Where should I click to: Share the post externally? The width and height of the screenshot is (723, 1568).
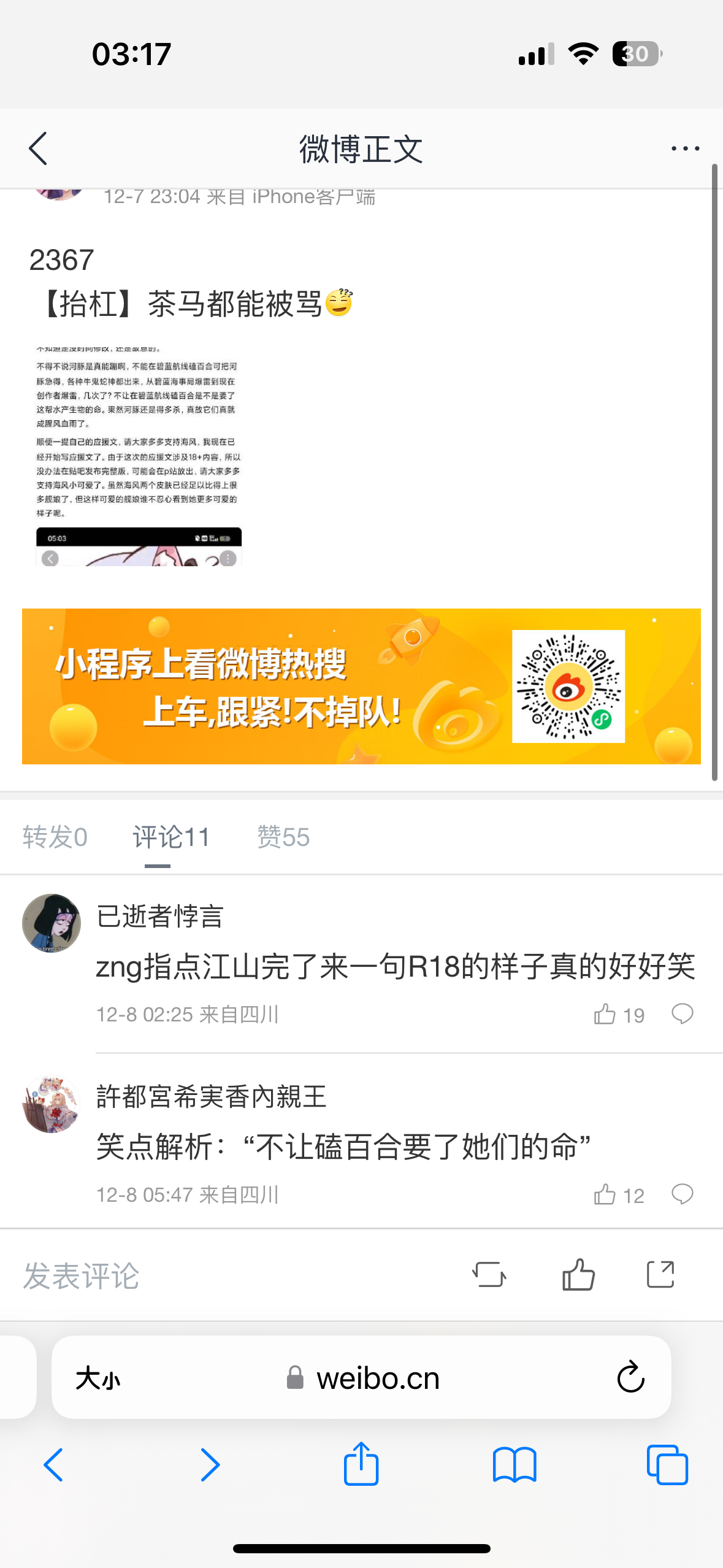tap(660, 1275)
